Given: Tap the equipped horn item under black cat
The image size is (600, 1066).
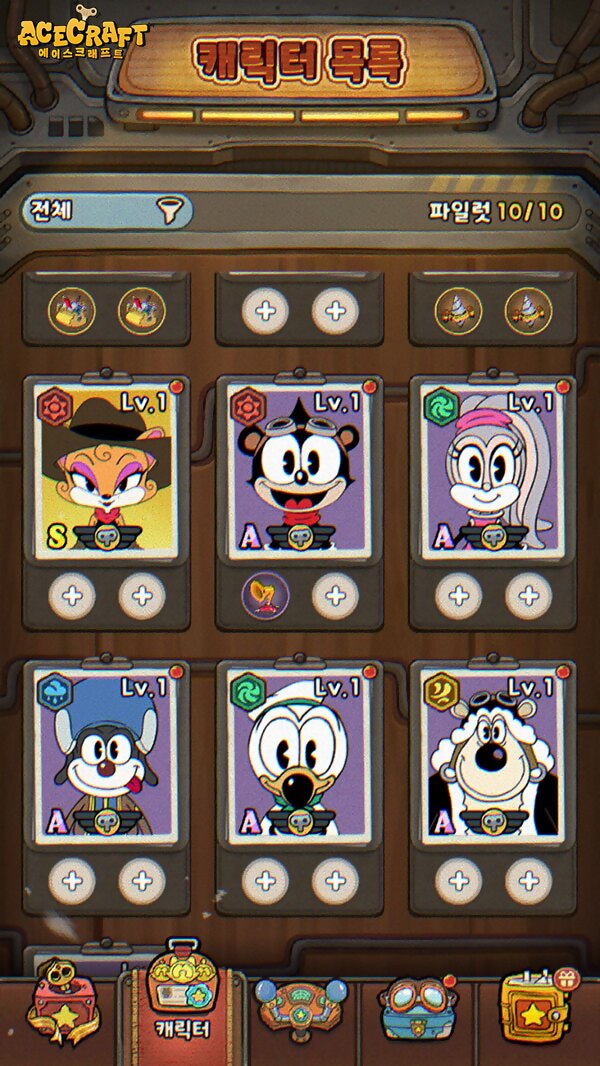Looking at the screenshot, I should pyautogui.click(x=265, y=597).
